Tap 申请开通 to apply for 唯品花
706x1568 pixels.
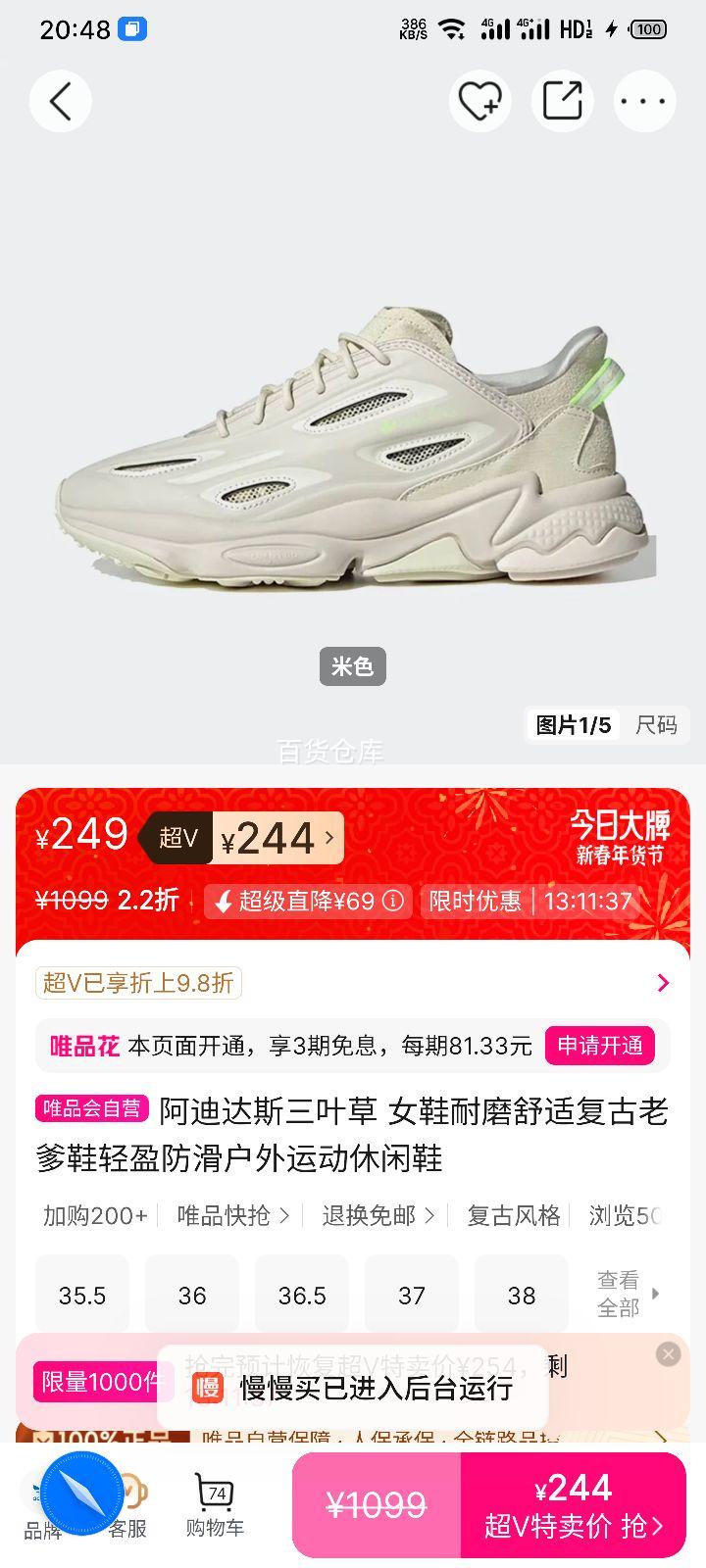click(601, 1046)
